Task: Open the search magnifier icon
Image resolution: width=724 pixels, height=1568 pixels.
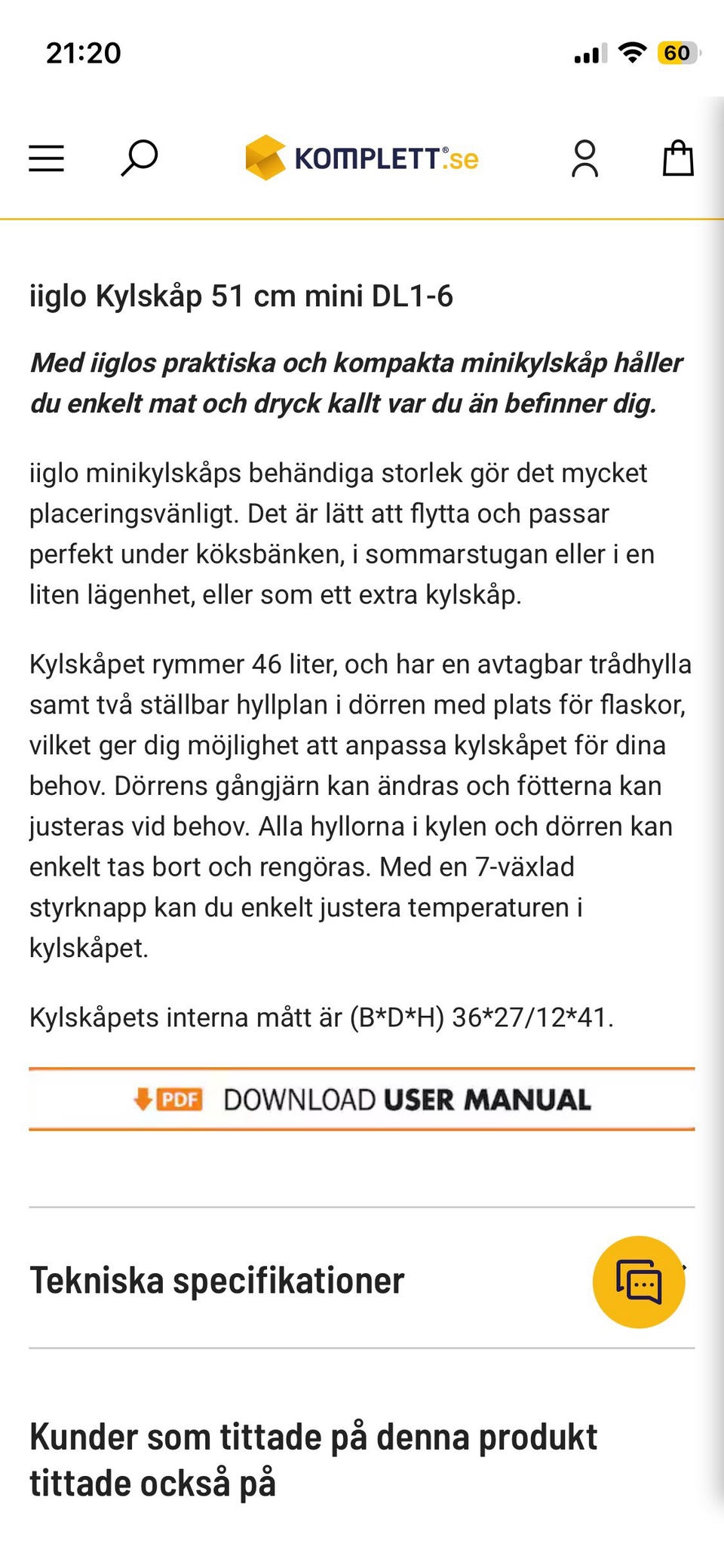Action: 140,158
